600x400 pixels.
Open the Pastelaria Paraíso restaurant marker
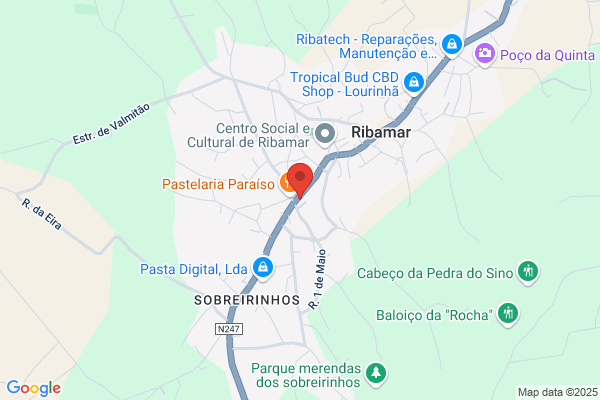pos(286,183)
